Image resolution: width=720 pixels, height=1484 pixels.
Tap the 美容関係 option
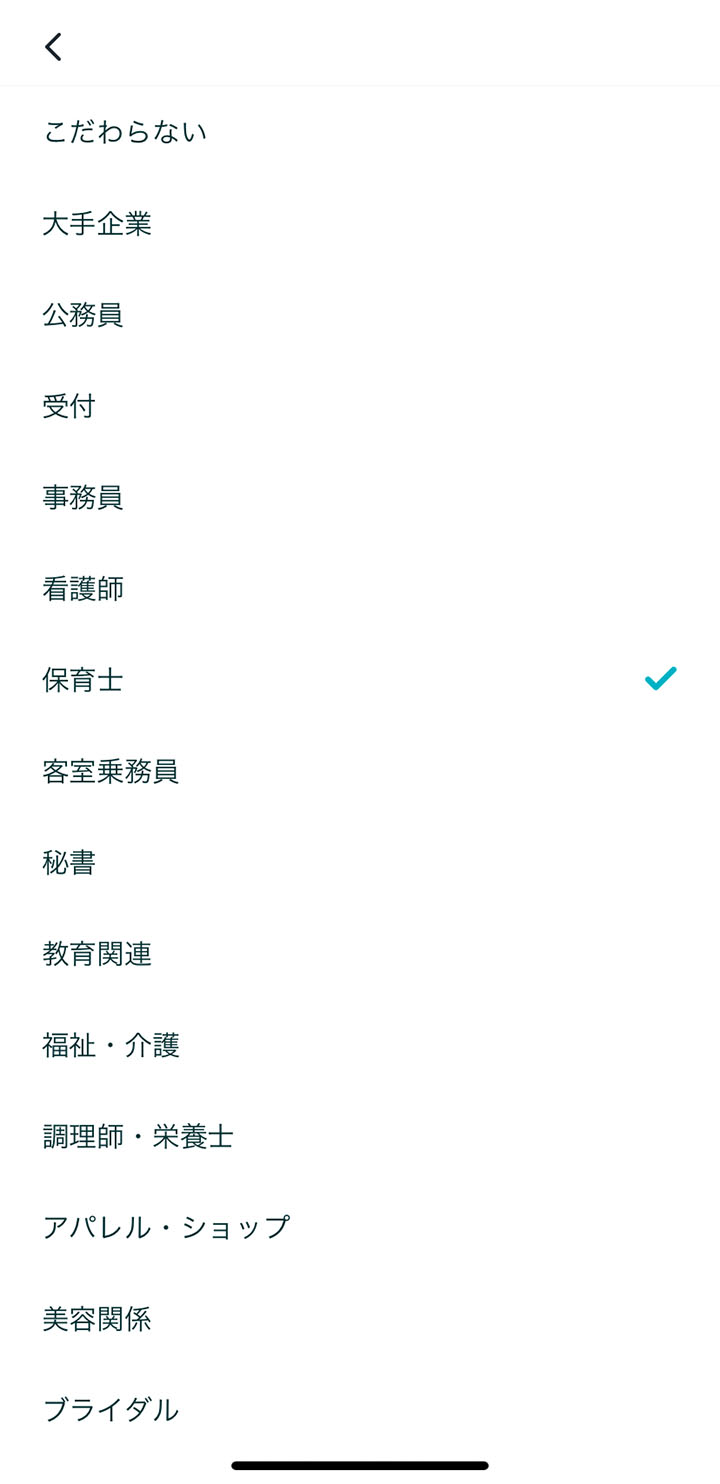click(360, 1319)
